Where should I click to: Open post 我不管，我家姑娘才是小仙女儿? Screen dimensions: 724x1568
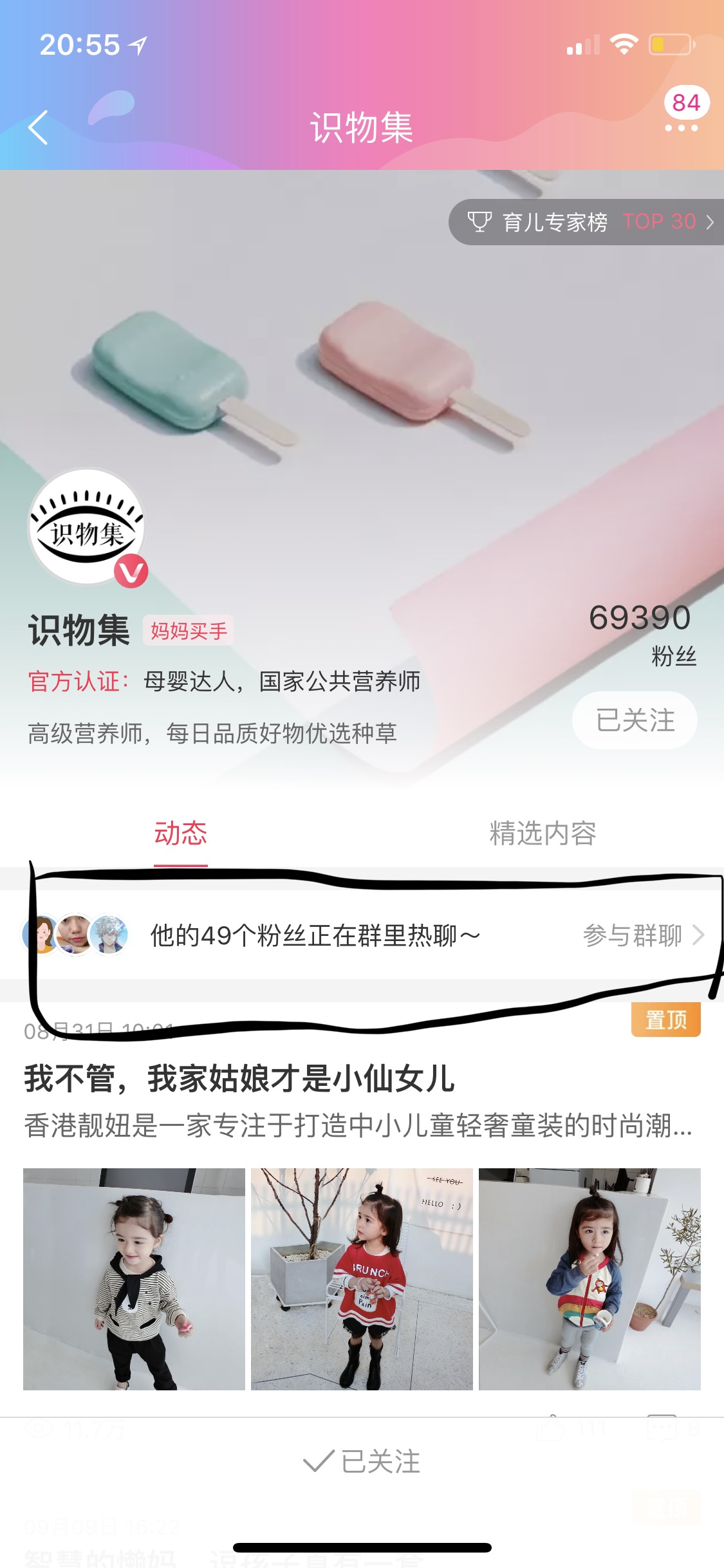(x=239, y=1079)
